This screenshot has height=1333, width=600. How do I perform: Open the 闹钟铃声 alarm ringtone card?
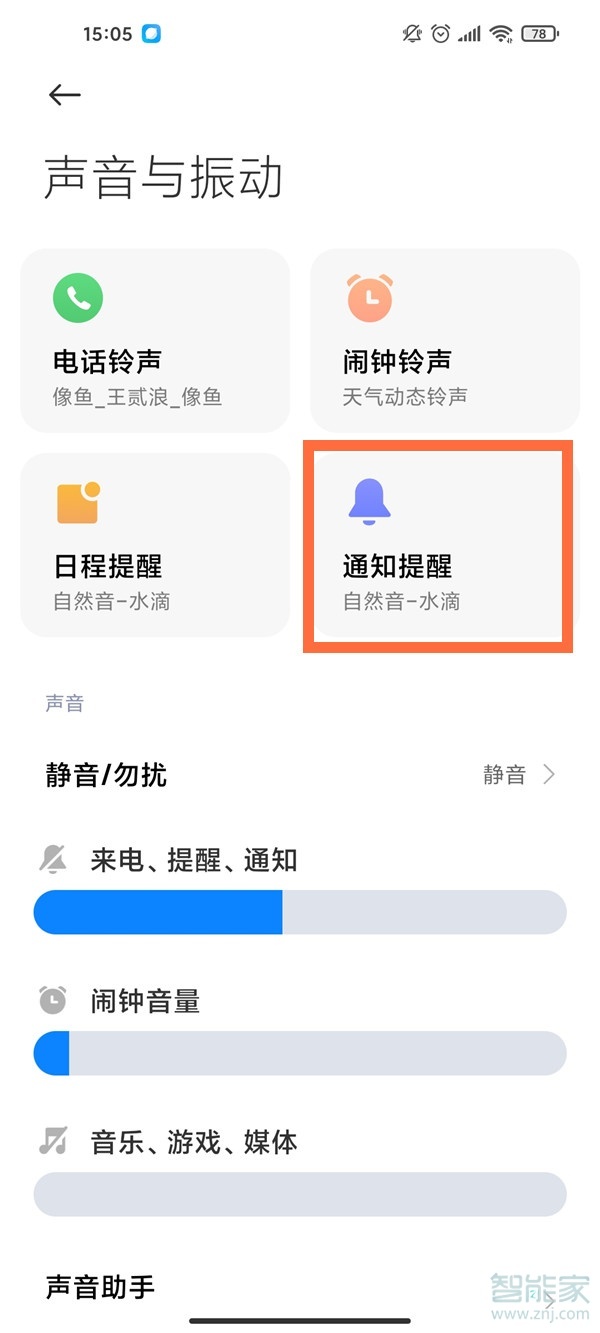coord(444,341)
